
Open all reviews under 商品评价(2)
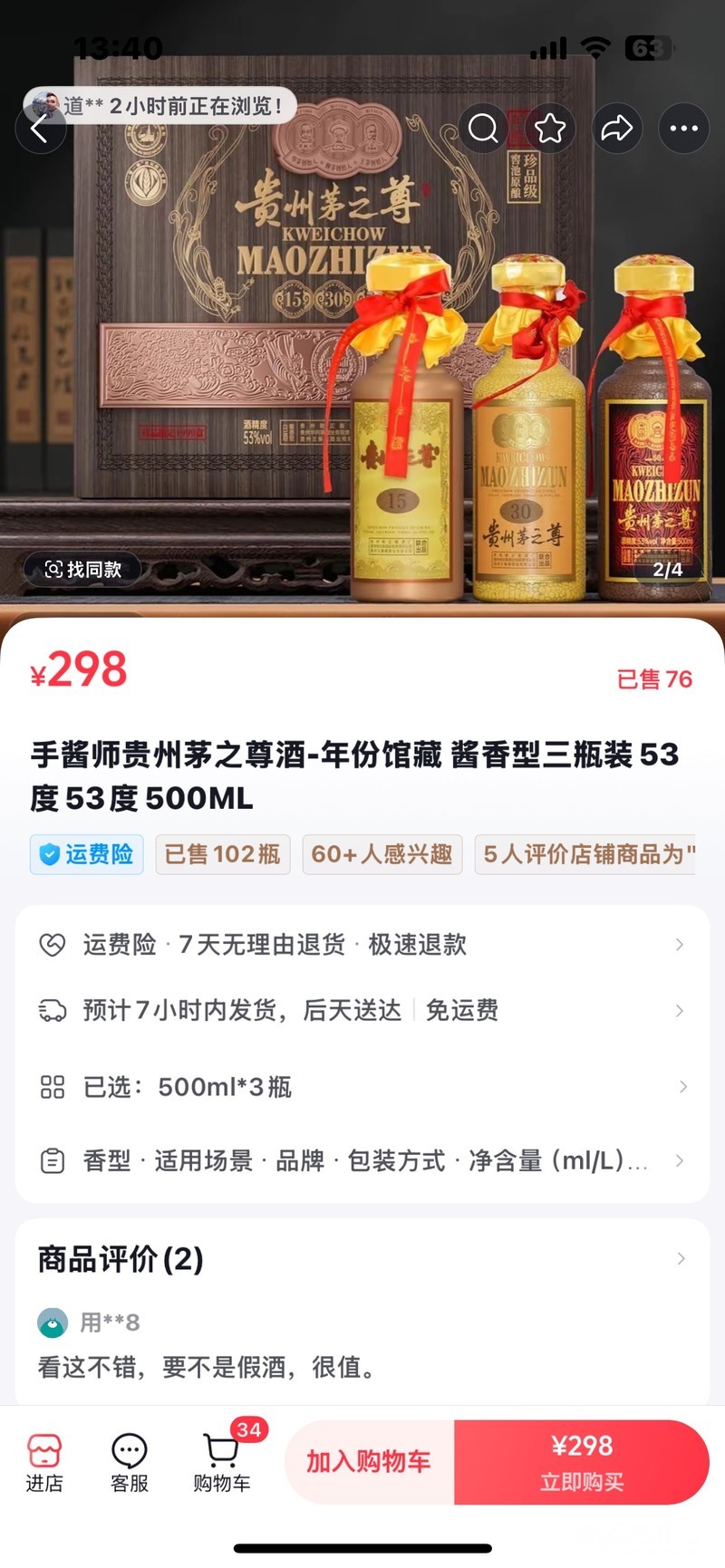[x=362, y=1258]
